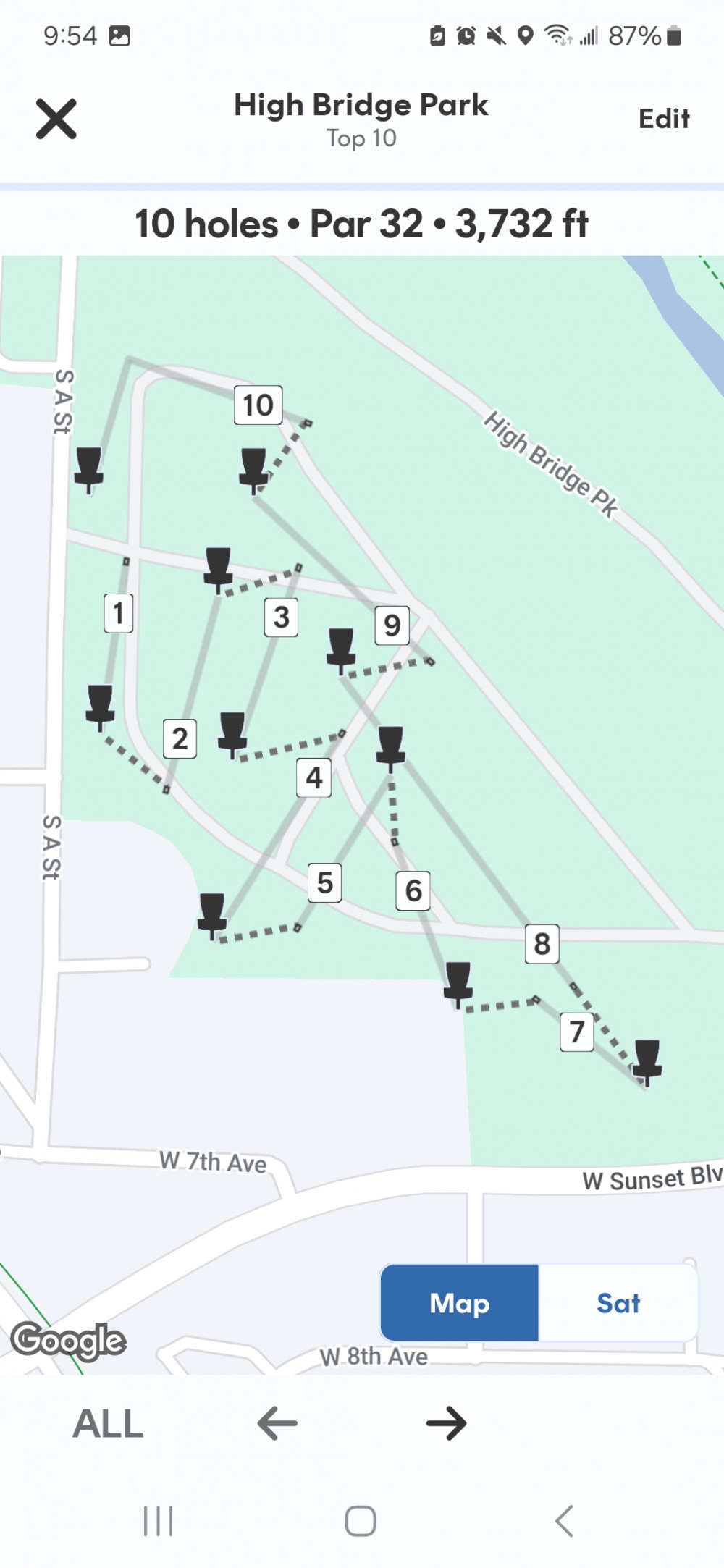Screen dimensions: 724x1568
Task: Select hole 5 marker on the map
Action: [325, 882]
